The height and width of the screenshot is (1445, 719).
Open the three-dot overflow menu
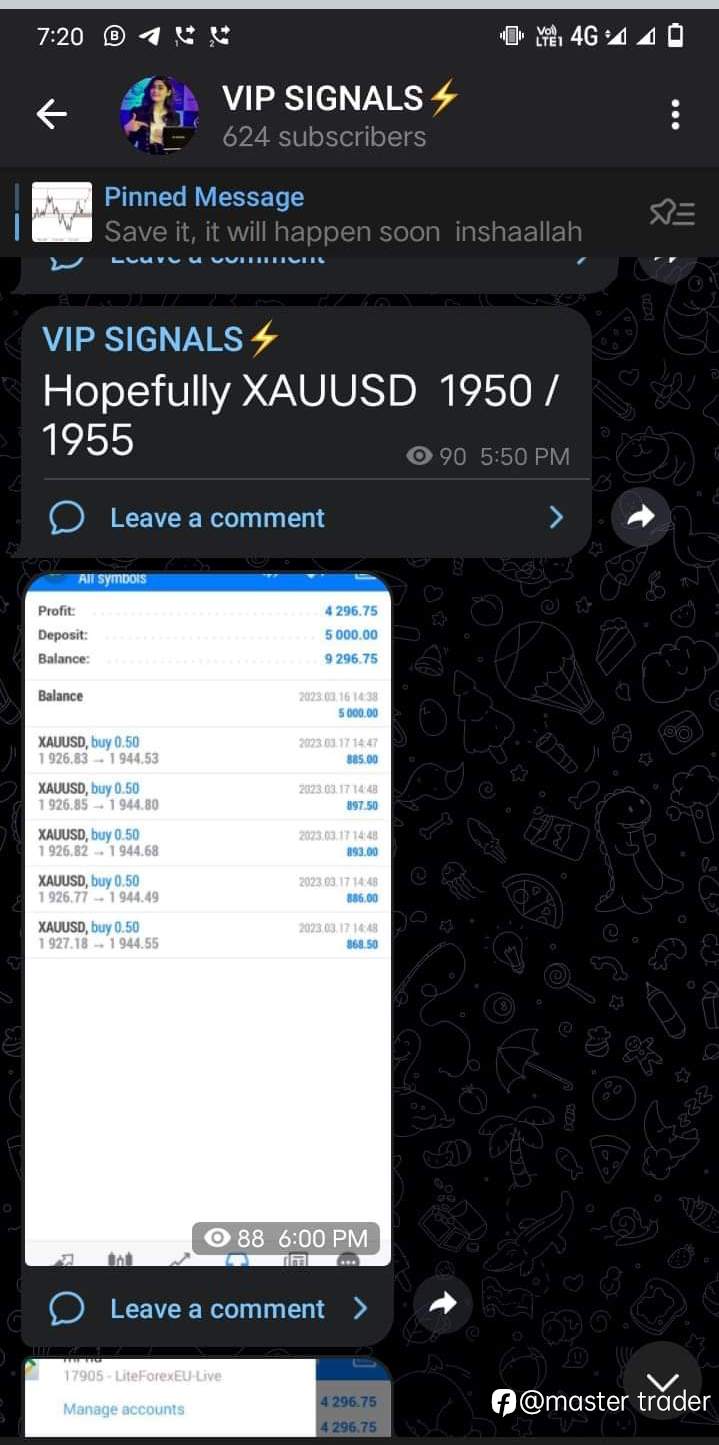click(675, 115)
